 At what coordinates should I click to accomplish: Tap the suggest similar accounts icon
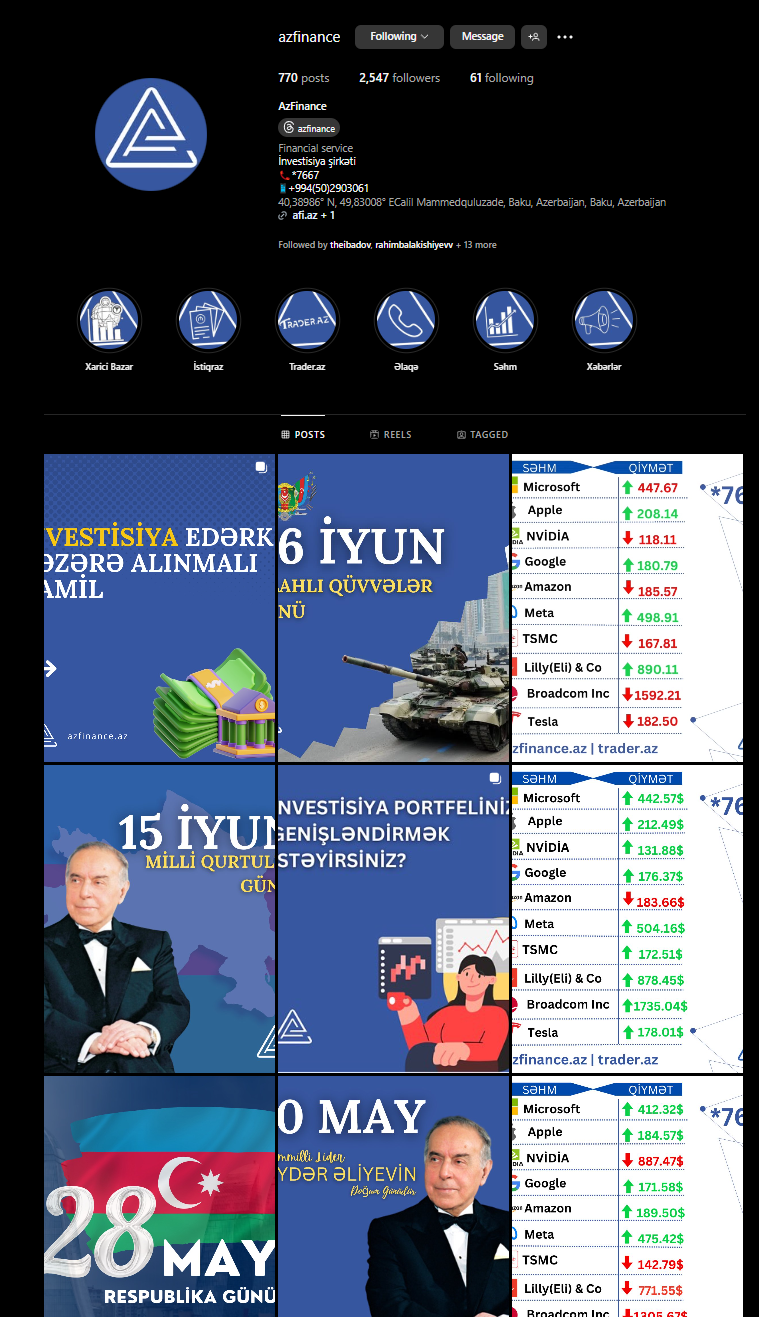(x=534, y=37)
